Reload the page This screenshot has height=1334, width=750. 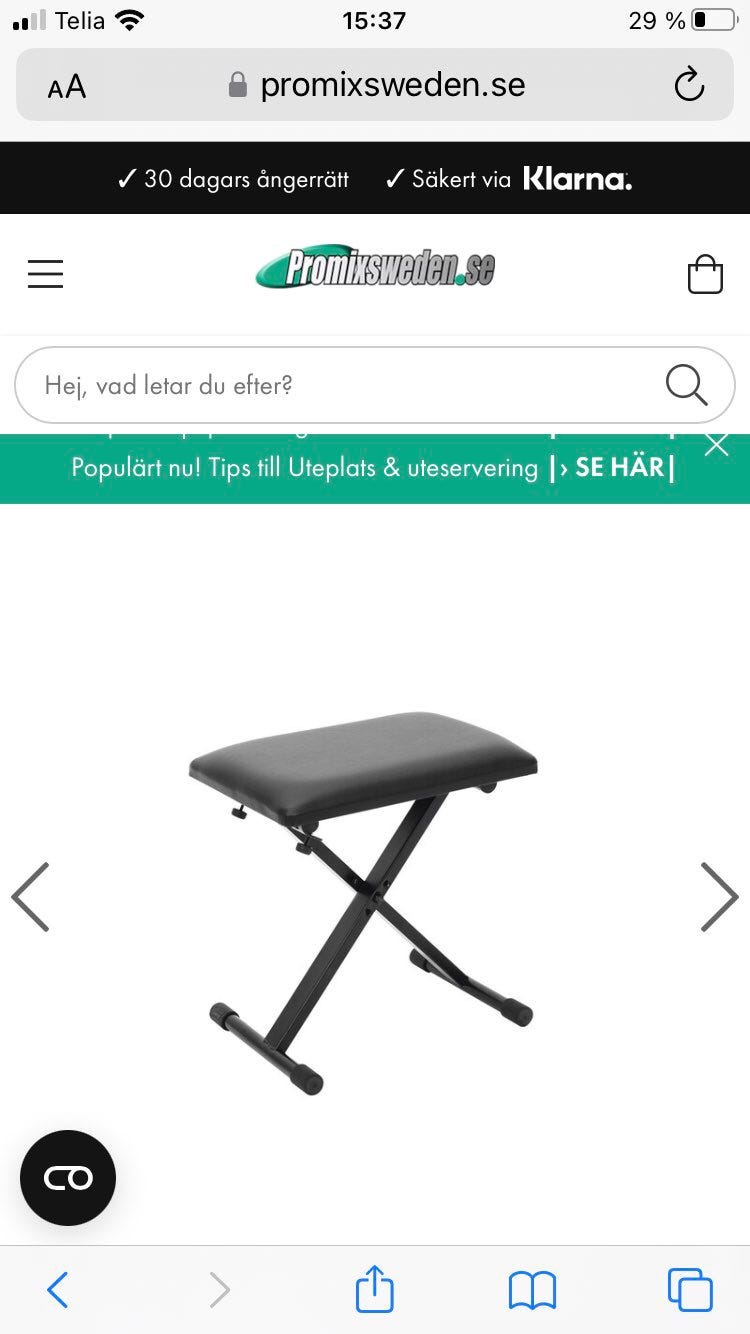tap(689, 86)
